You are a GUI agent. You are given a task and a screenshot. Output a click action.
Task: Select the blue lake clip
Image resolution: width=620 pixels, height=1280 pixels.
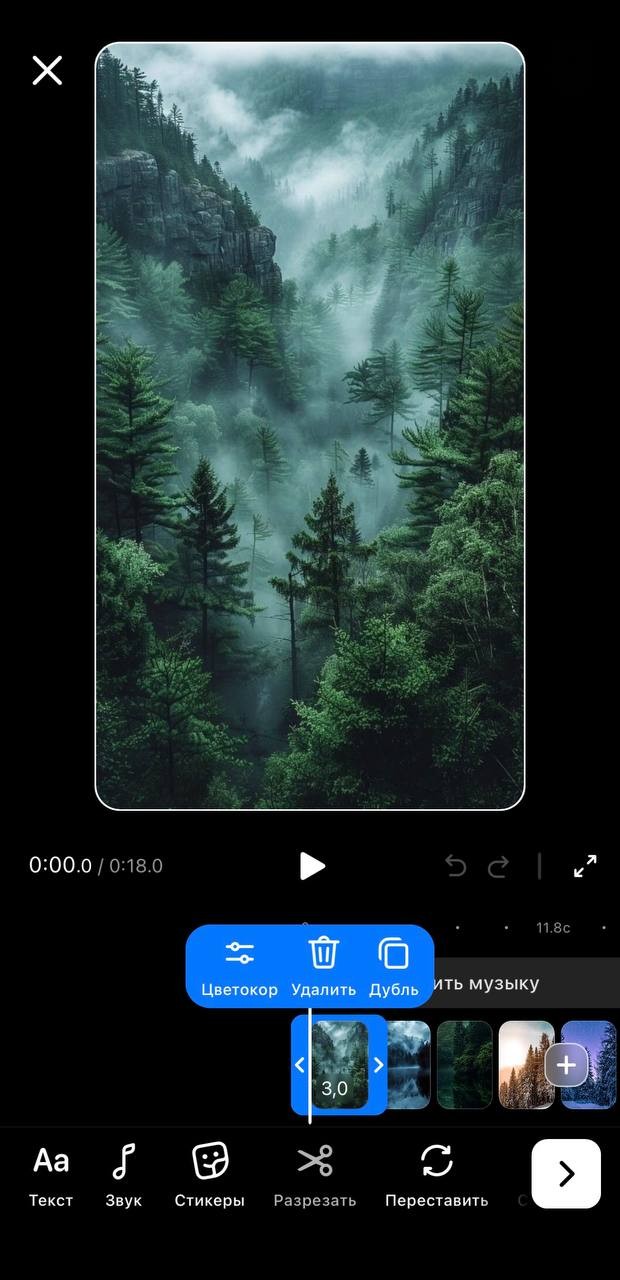(x=408, y=1064)
